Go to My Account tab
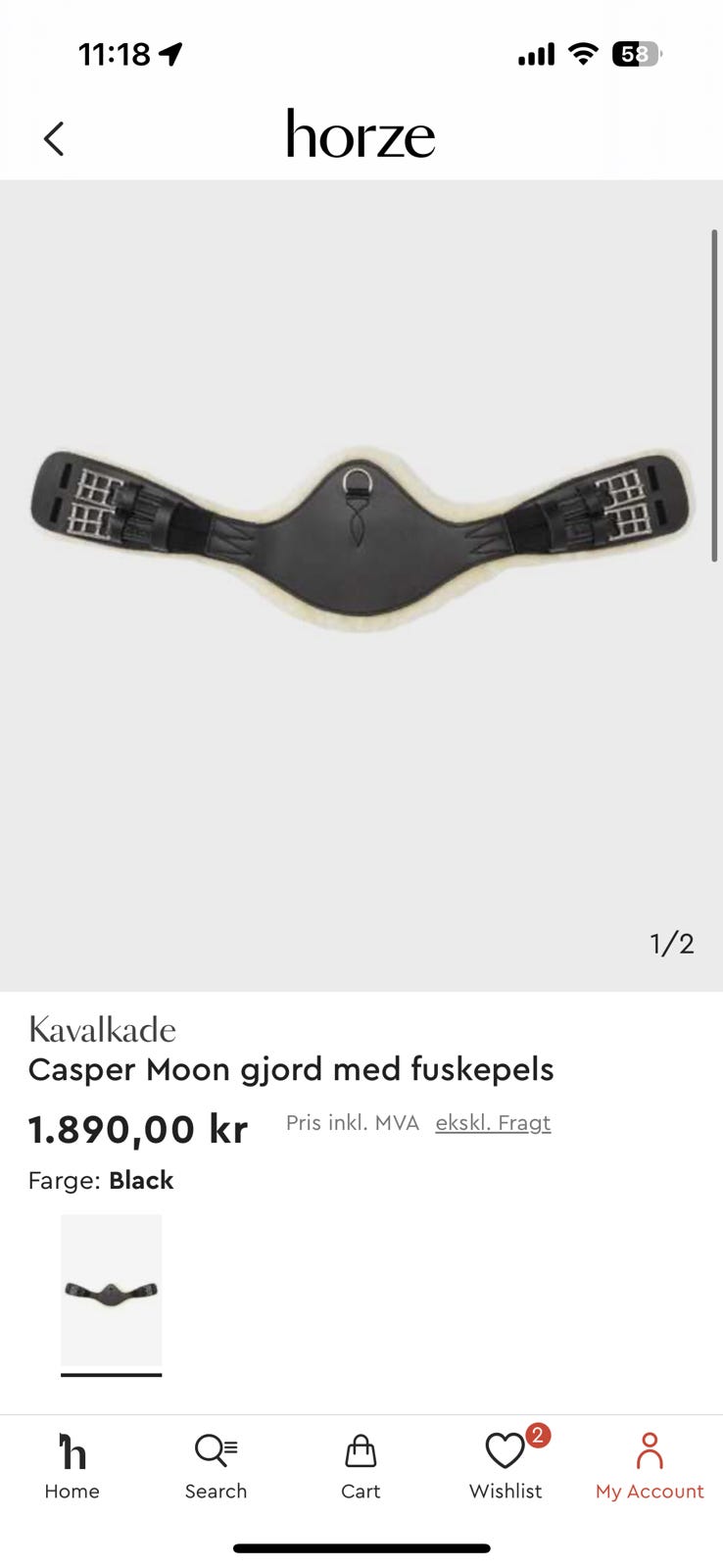 point(650,1466)
